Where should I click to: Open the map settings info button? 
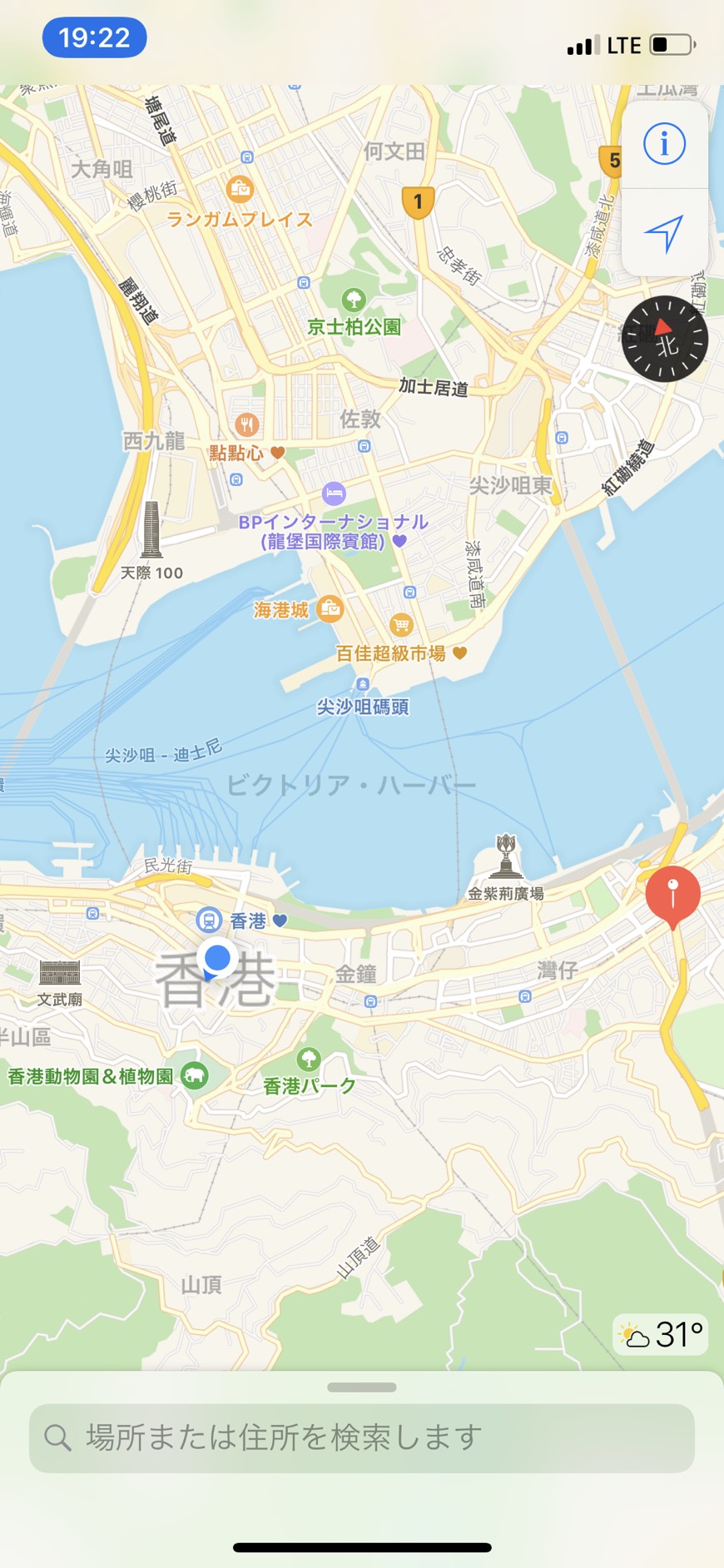tap(664, 145)
